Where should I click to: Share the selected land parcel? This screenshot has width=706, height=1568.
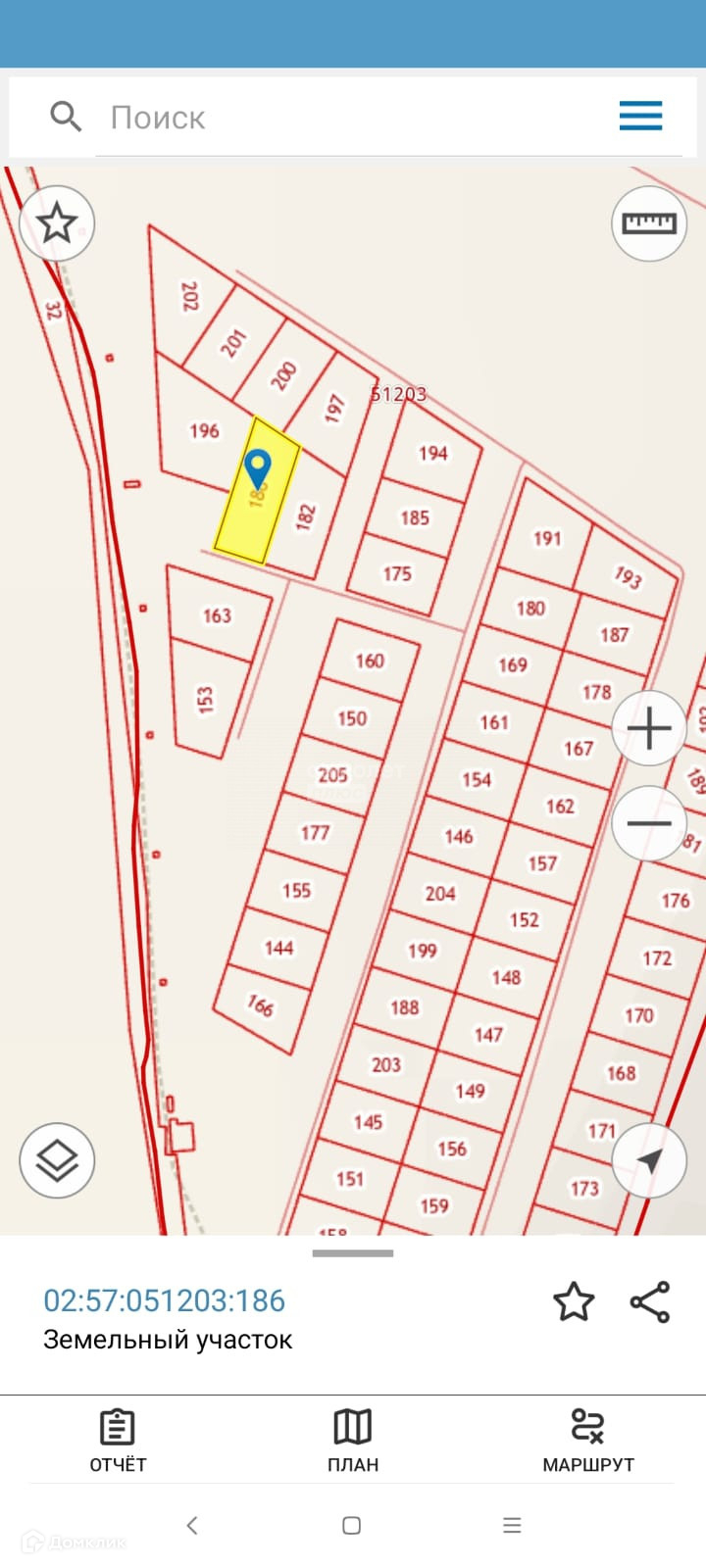pyautogui.click(x=649, y=1301)
